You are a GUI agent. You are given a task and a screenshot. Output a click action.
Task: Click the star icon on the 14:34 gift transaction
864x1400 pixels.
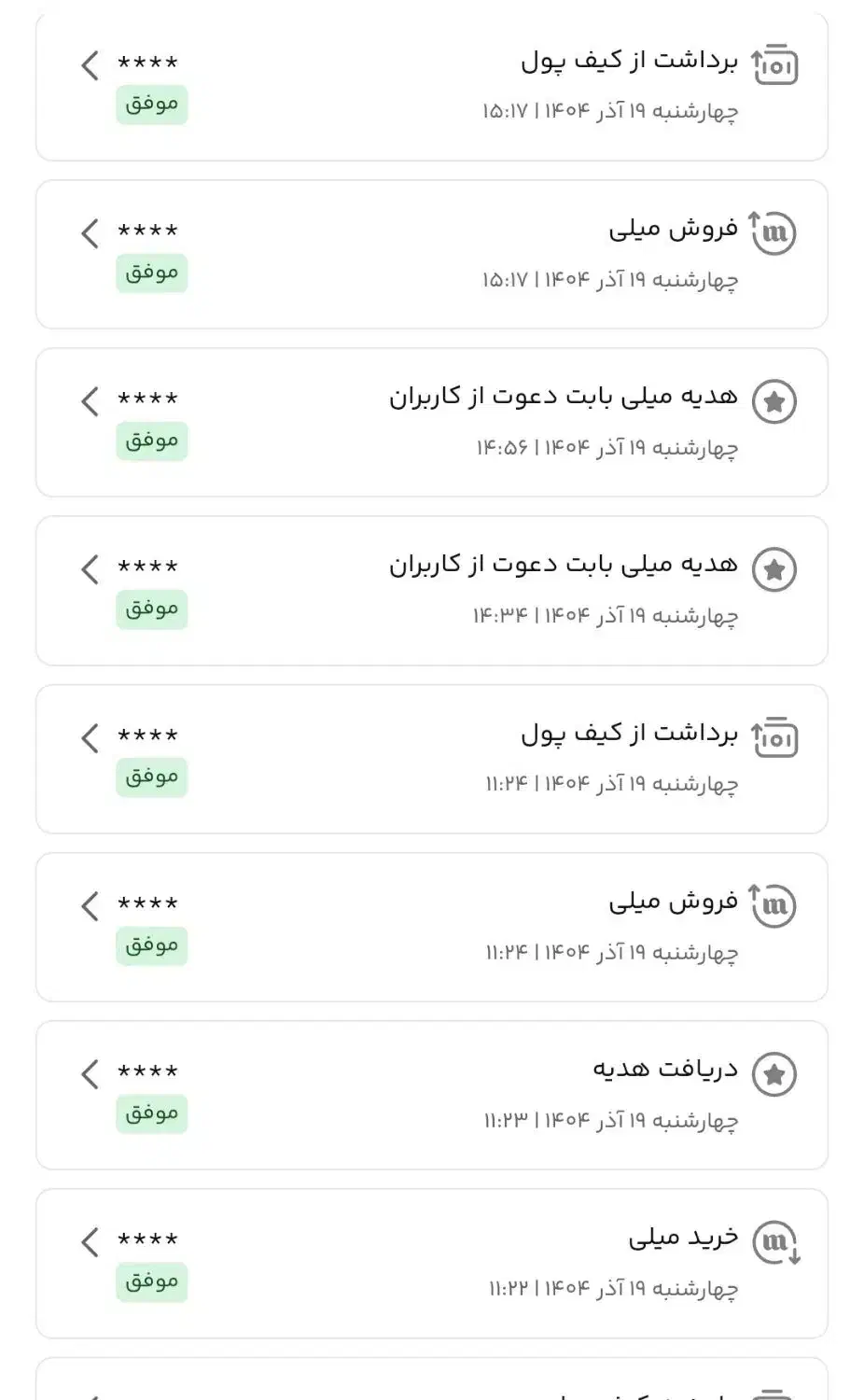coord(774,569)
